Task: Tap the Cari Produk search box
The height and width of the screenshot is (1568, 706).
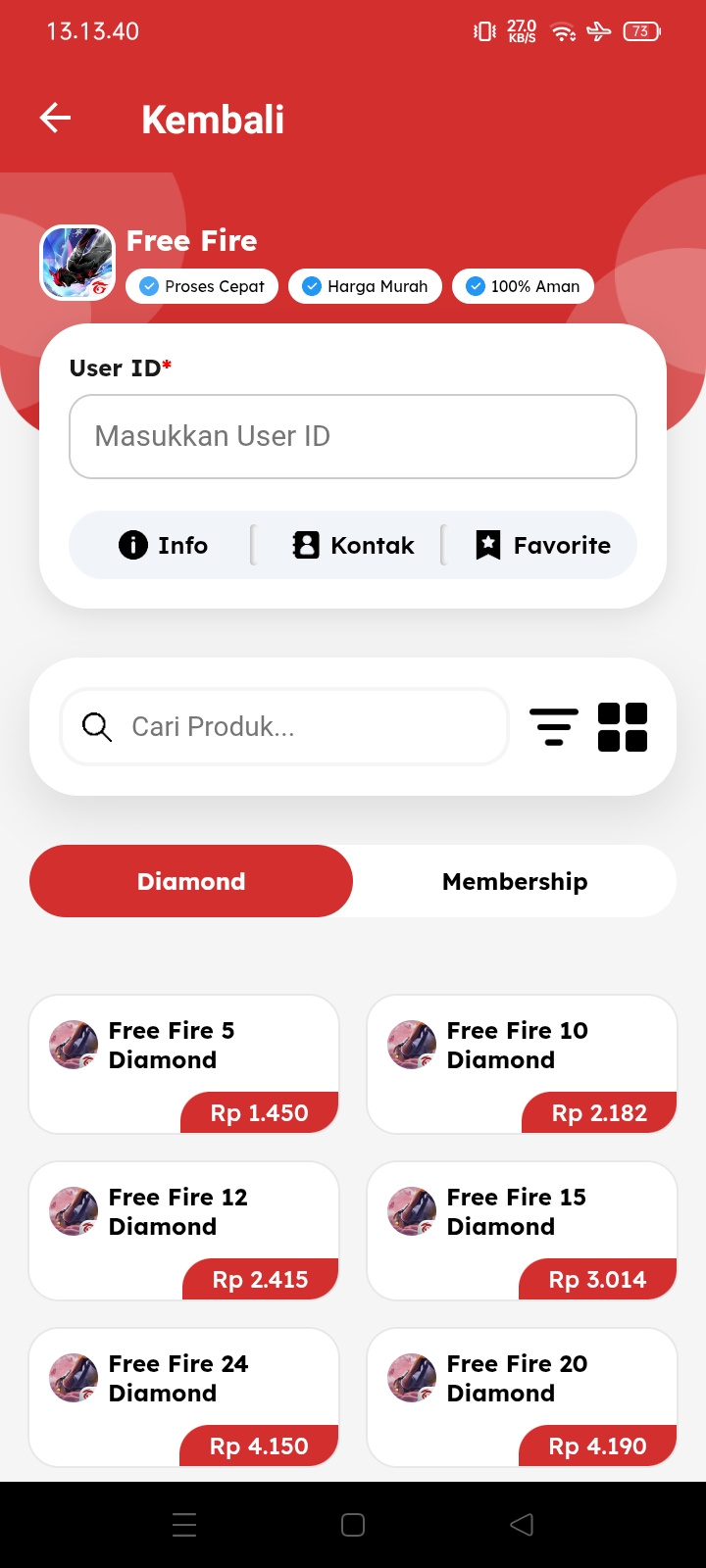Action: [284, 726]
